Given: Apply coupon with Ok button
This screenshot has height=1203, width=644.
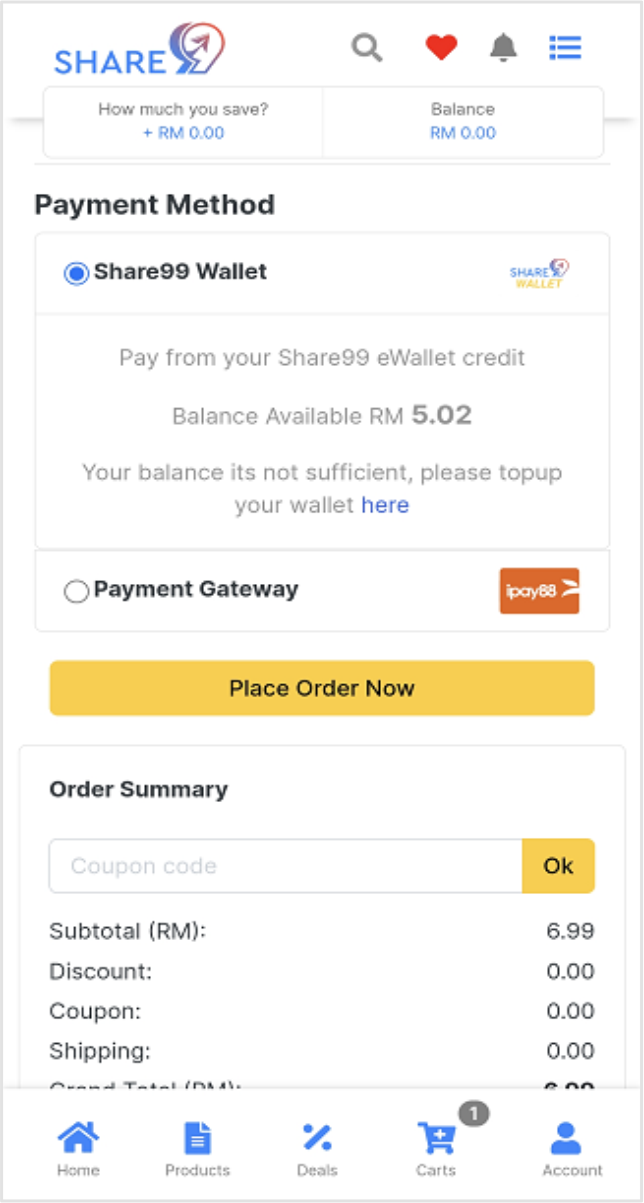Looking at the screenshot, I should tap(558, 866).
